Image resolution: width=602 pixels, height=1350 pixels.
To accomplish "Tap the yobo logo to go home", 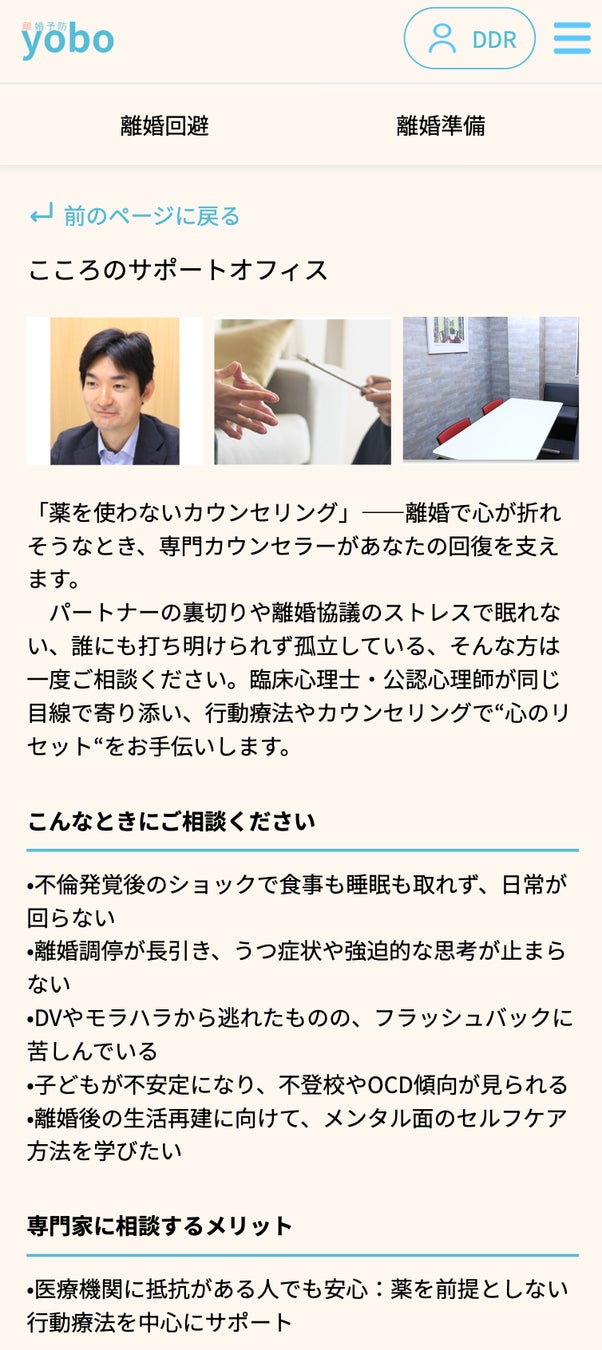I will pyautogui.click(x=68, y=38).
